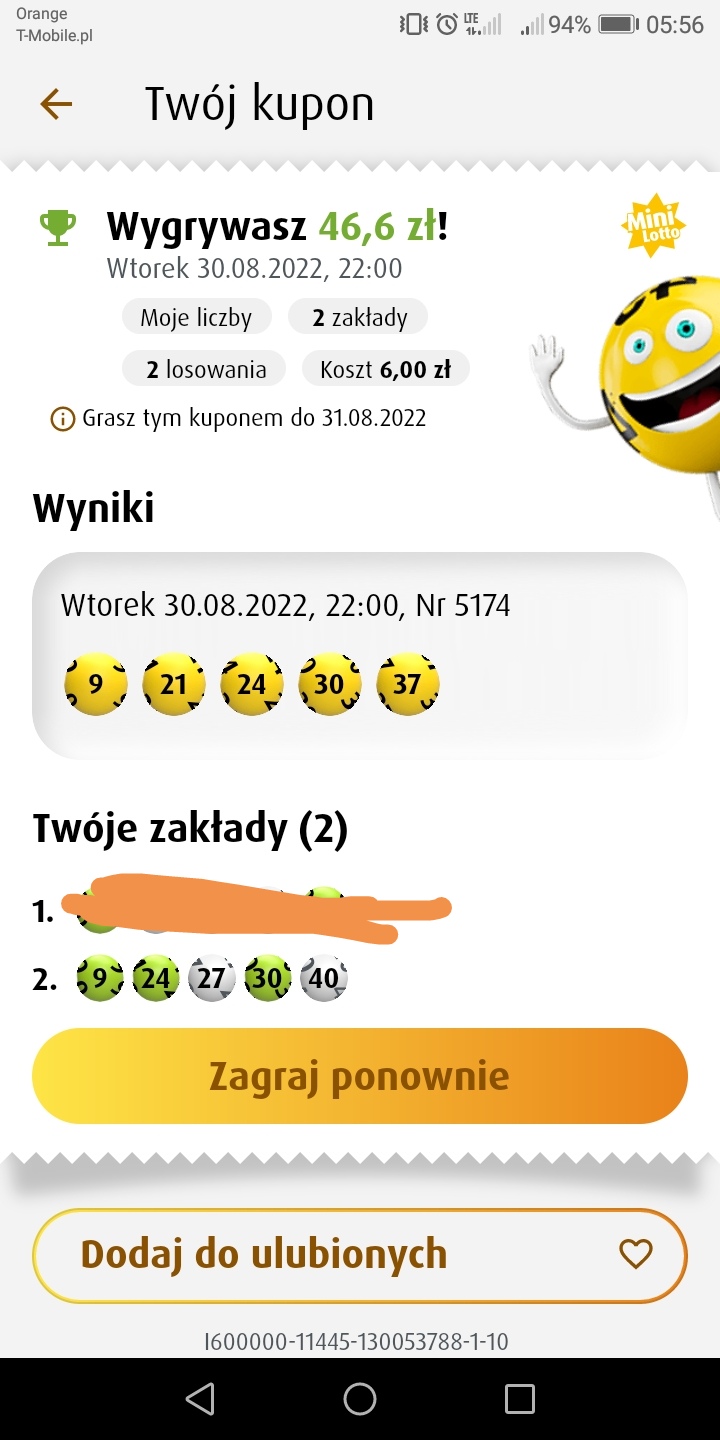Viewport: 720px width, 1440px height.
Task: Go to the system home screen
Action: point(359,1399)
